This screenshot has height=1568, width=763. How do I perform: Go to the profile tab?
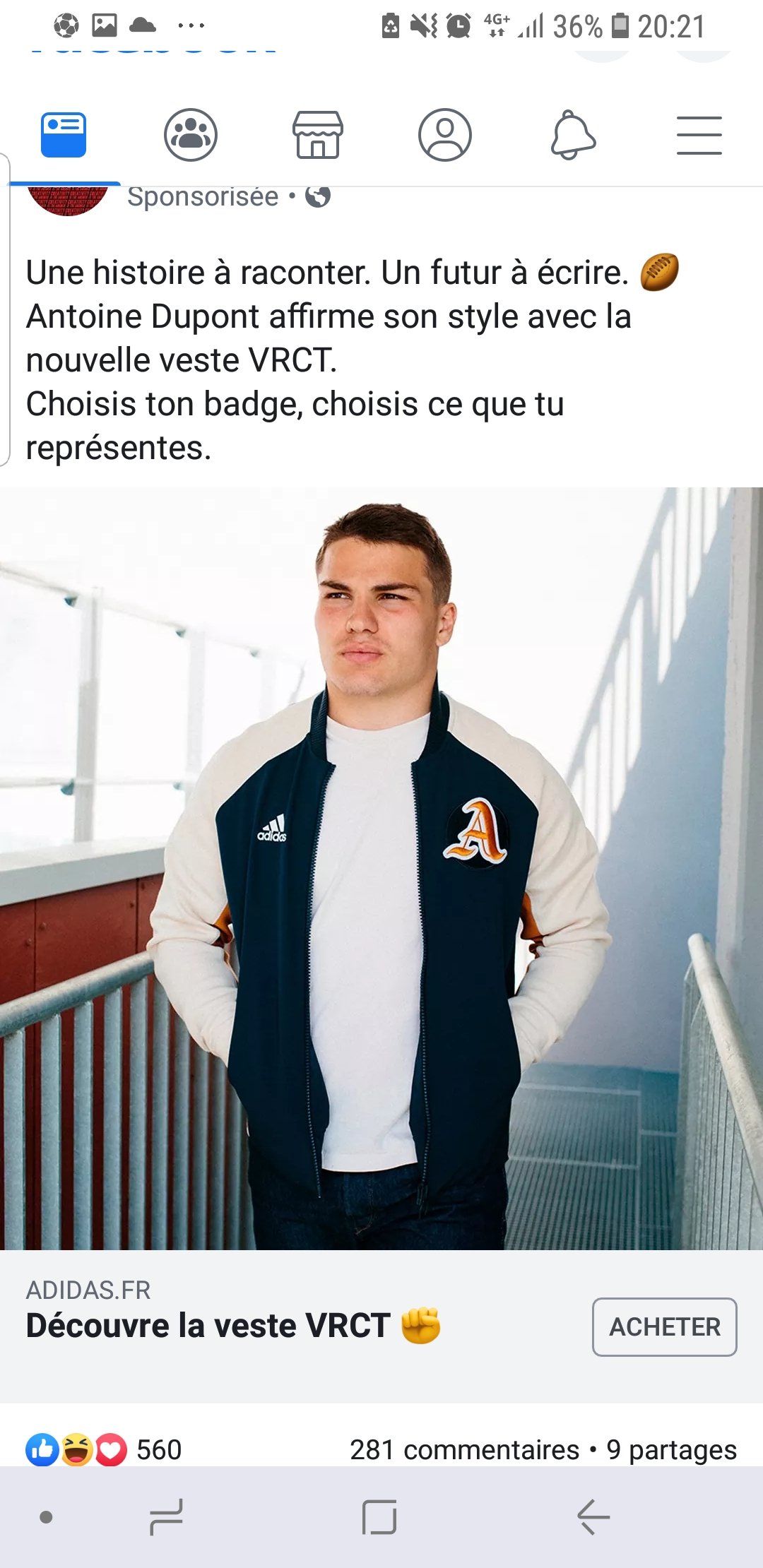(x=445, y=135)
